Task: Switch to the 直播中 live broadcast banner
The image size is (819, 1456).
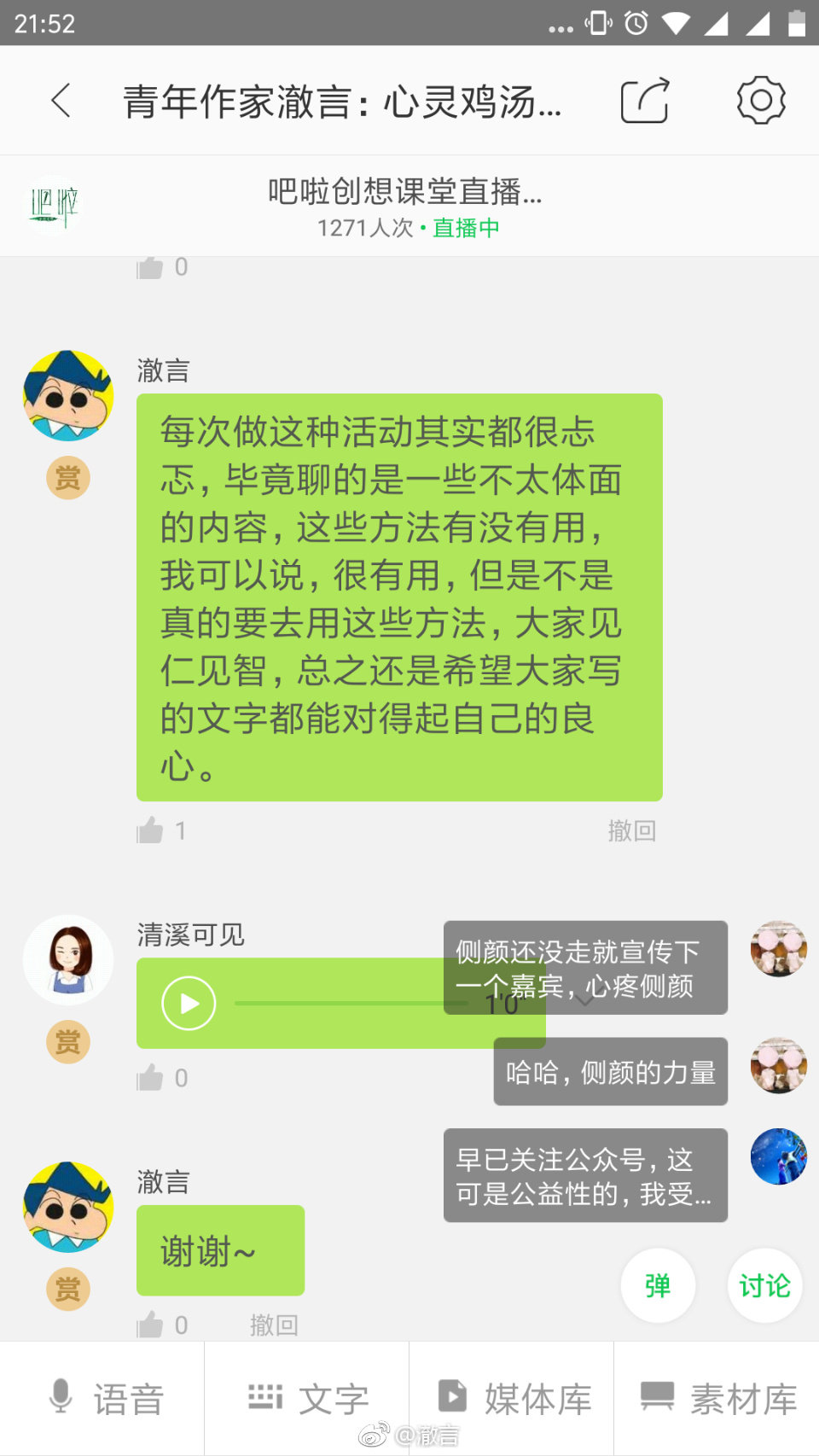Action: 465,228
